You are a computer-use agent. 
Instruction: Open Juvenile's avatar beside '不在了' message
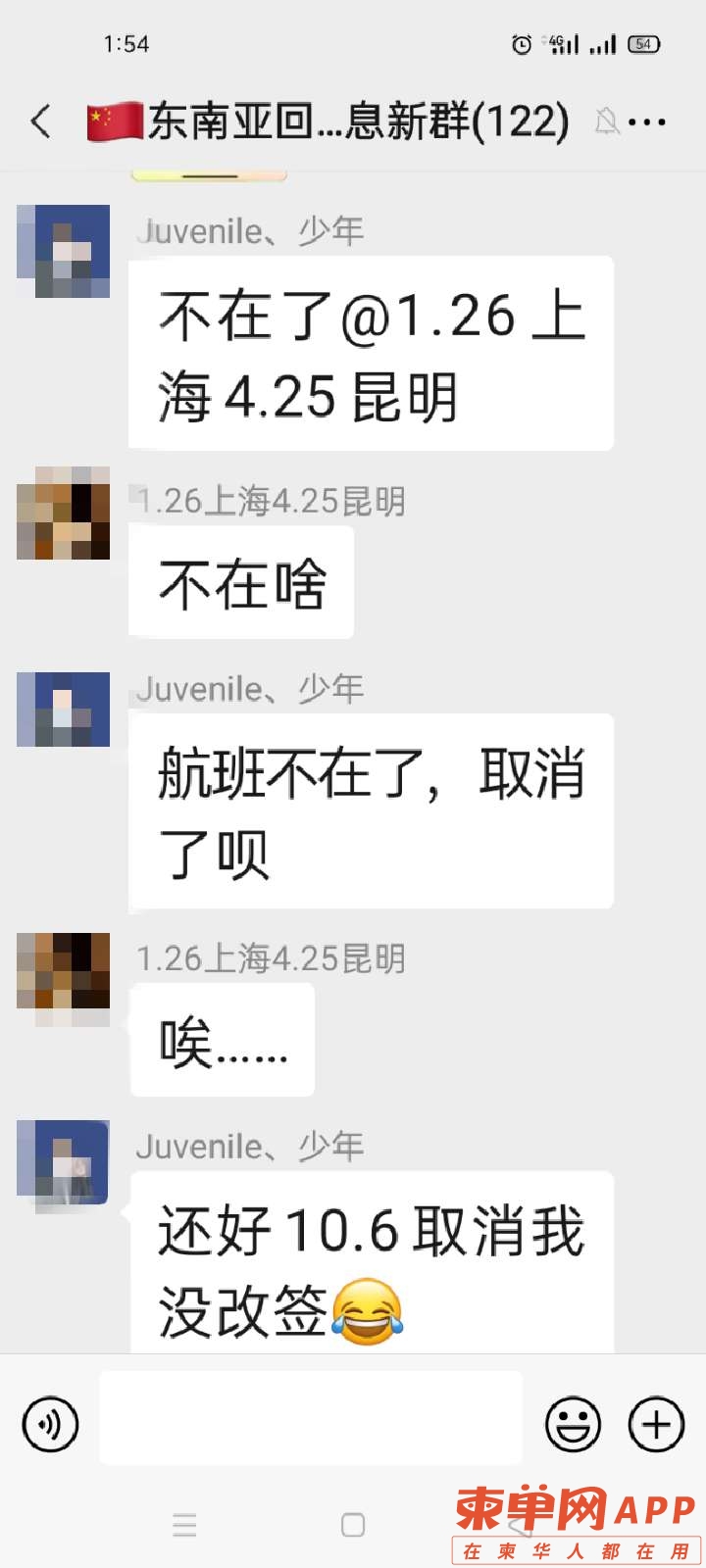[64, 251]
